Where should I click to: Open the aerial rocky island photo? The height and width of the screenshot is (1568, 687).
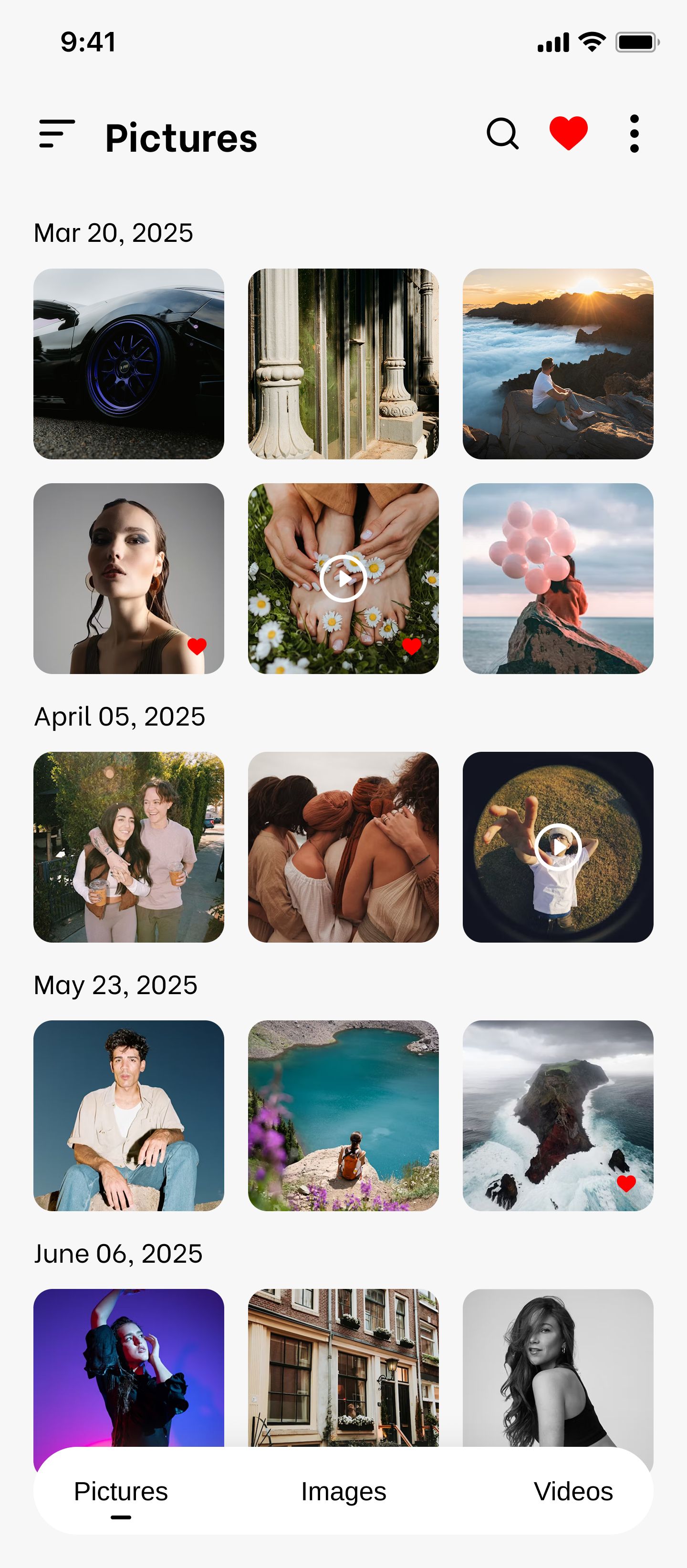pos(558,1116)
